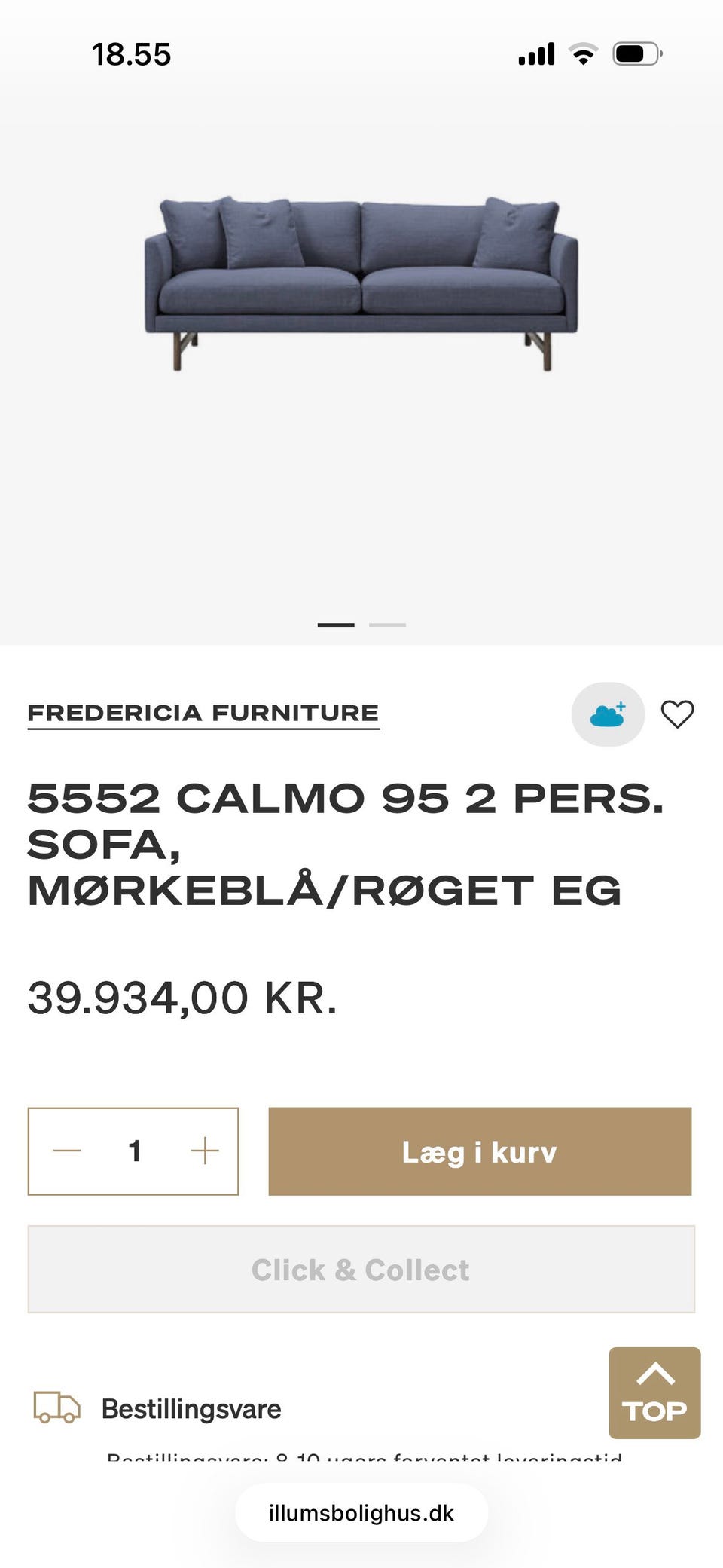This screenshot has width=723, height=1568.
Task: Edit the quantity field showing 1
Action: 136,1151
